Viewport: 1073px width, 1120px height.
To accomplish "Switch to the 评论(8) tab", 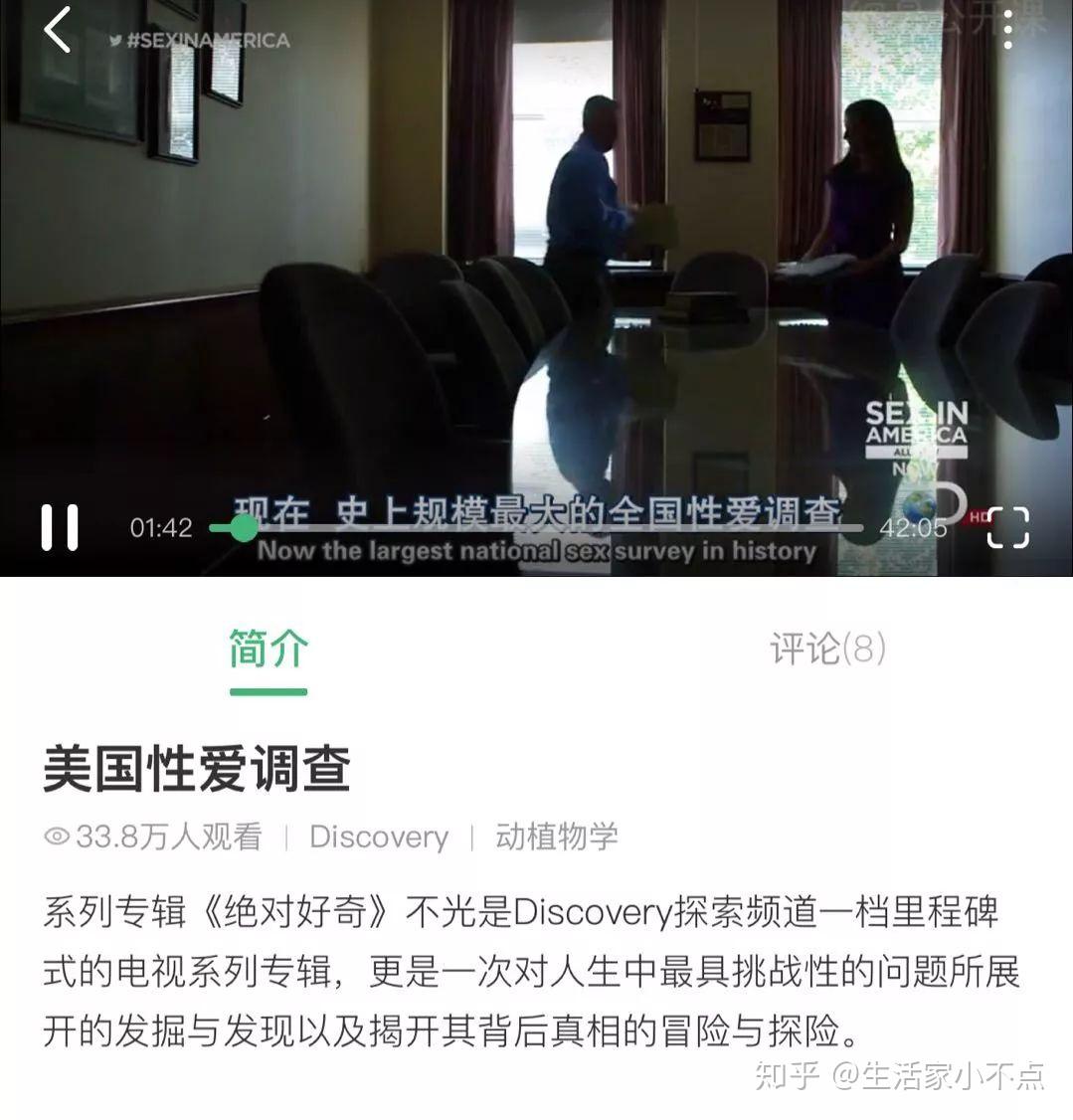I will pos(827,649).
